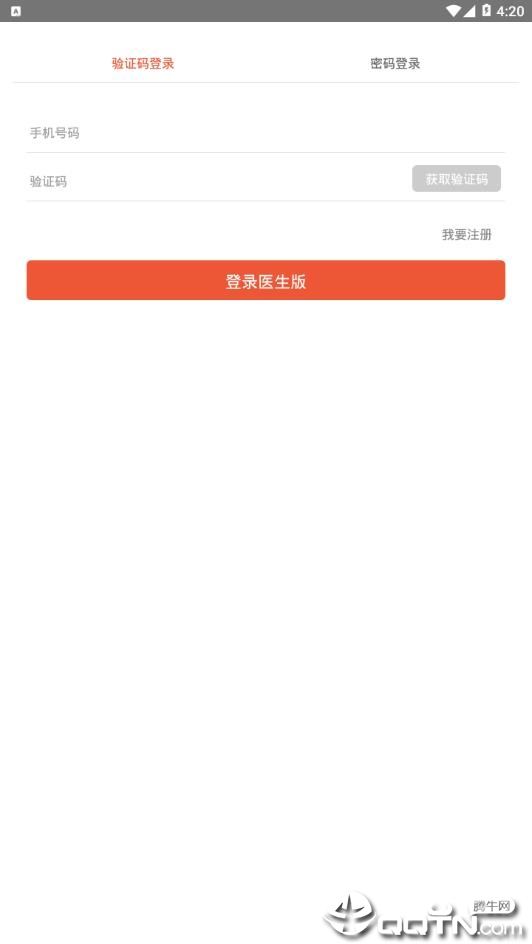This screenshot has height=944, width=532.
Task: Request a code with 获取验证码
Action: tap(456, 179)
